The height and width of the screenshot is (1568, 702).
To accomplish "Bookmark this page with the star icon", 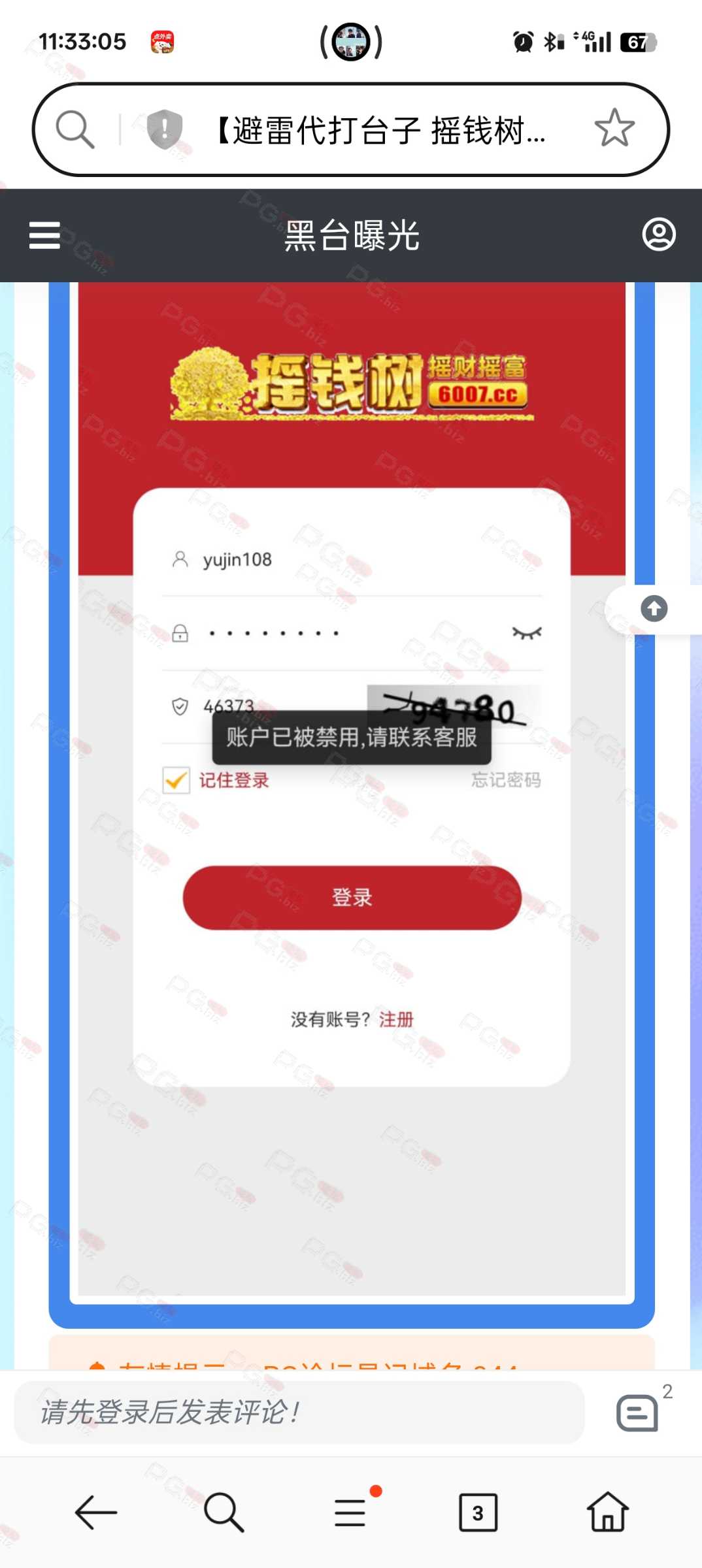I will coord(614,128).
